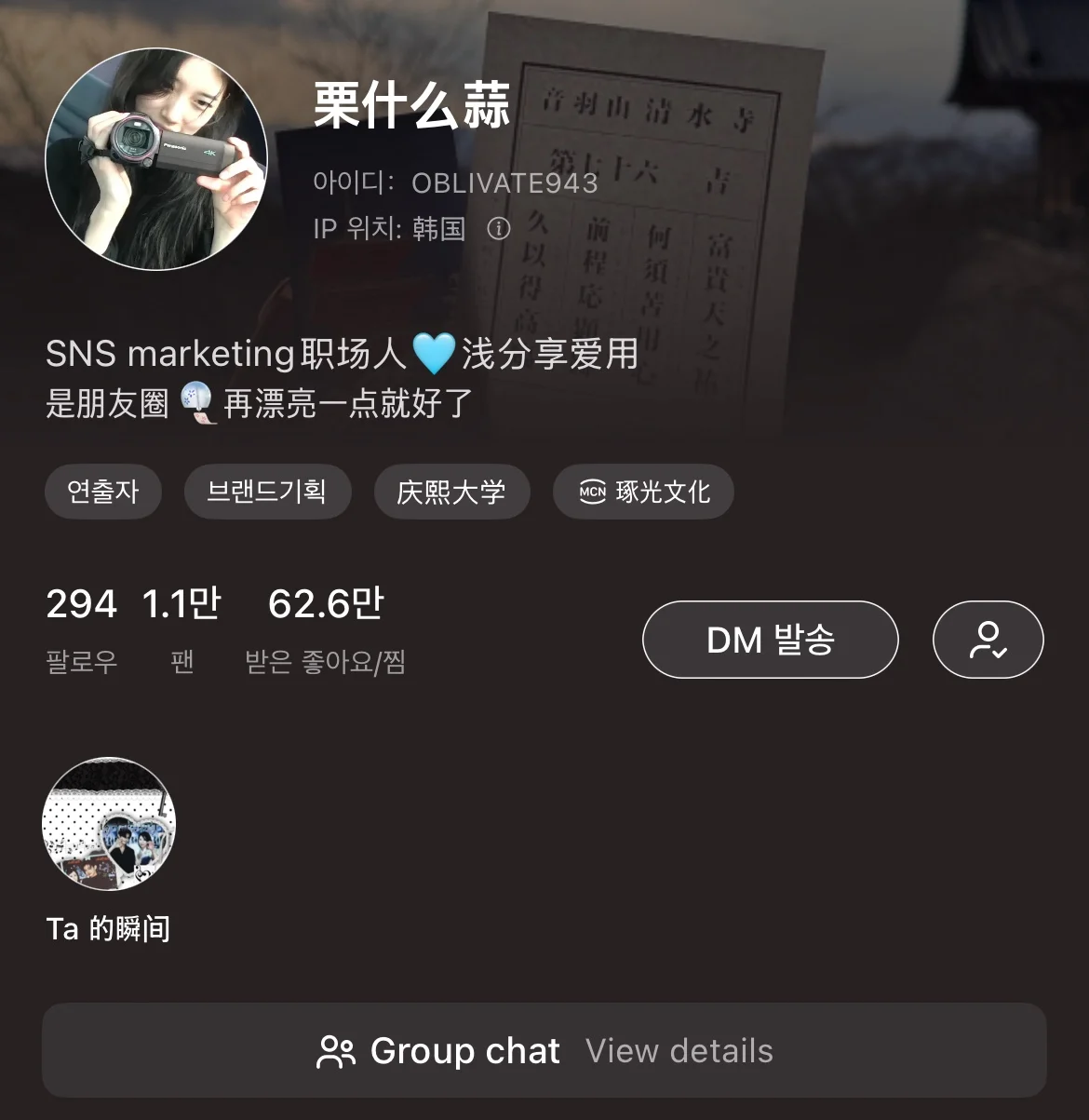Tap the 庆熙大学 school chip
Screen dimensions: 1089x1120
(x=451, y=492)
